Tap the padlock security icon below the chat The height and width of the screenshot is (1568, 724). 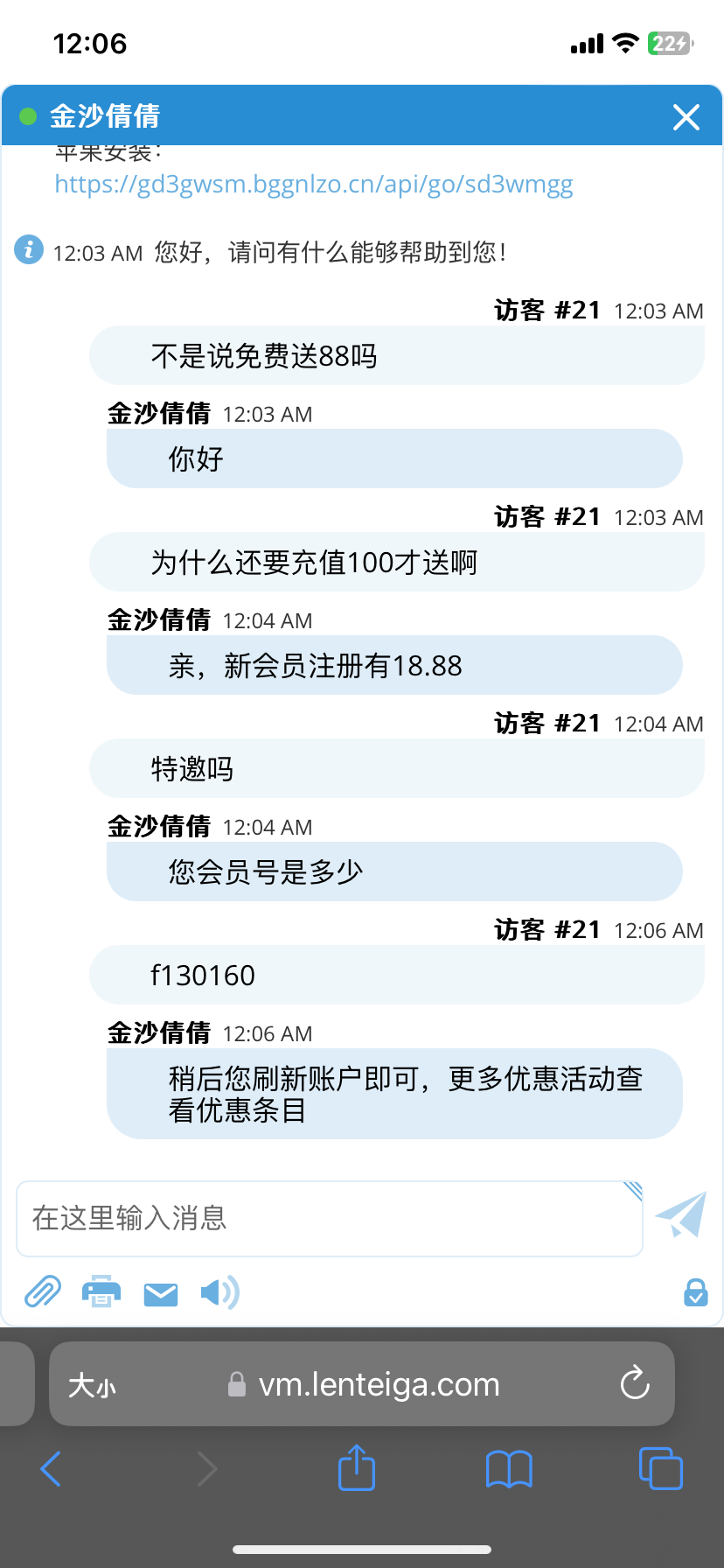pyautogui.click(x=694, y=1292)
